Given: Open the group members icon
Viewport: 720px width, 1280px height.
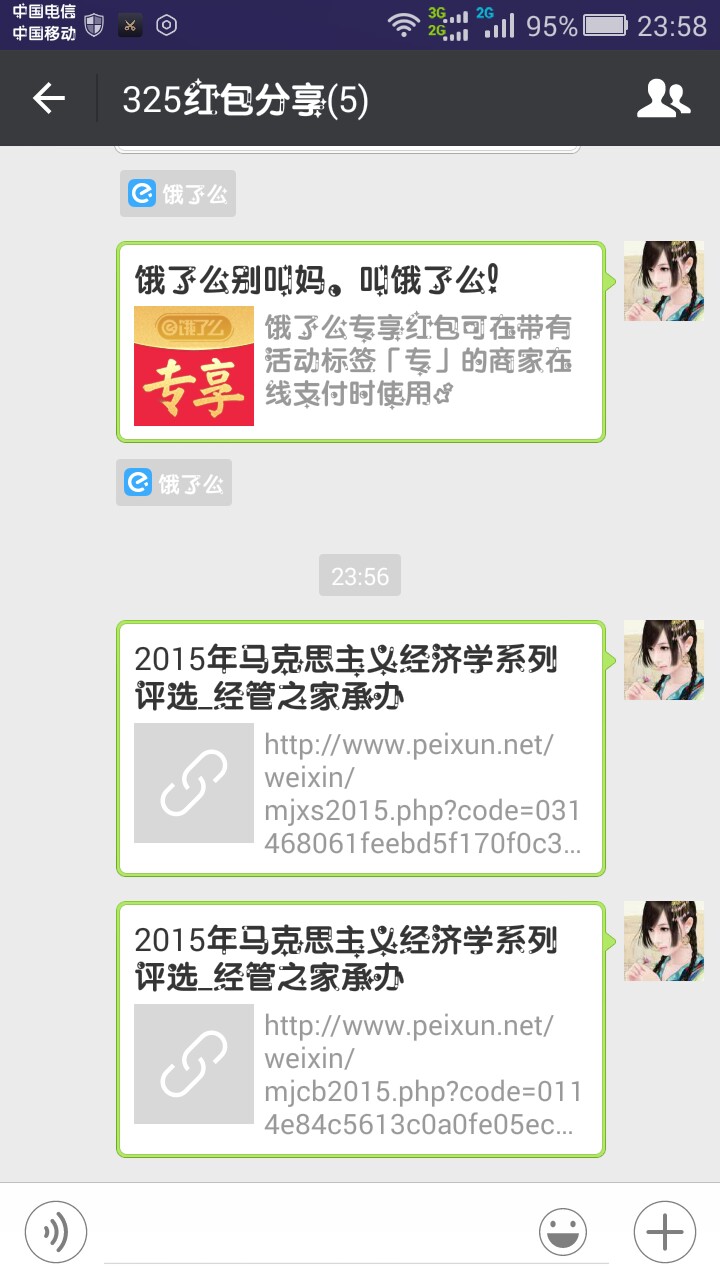Looking at the screenshot, I should [x=664, y=98].
